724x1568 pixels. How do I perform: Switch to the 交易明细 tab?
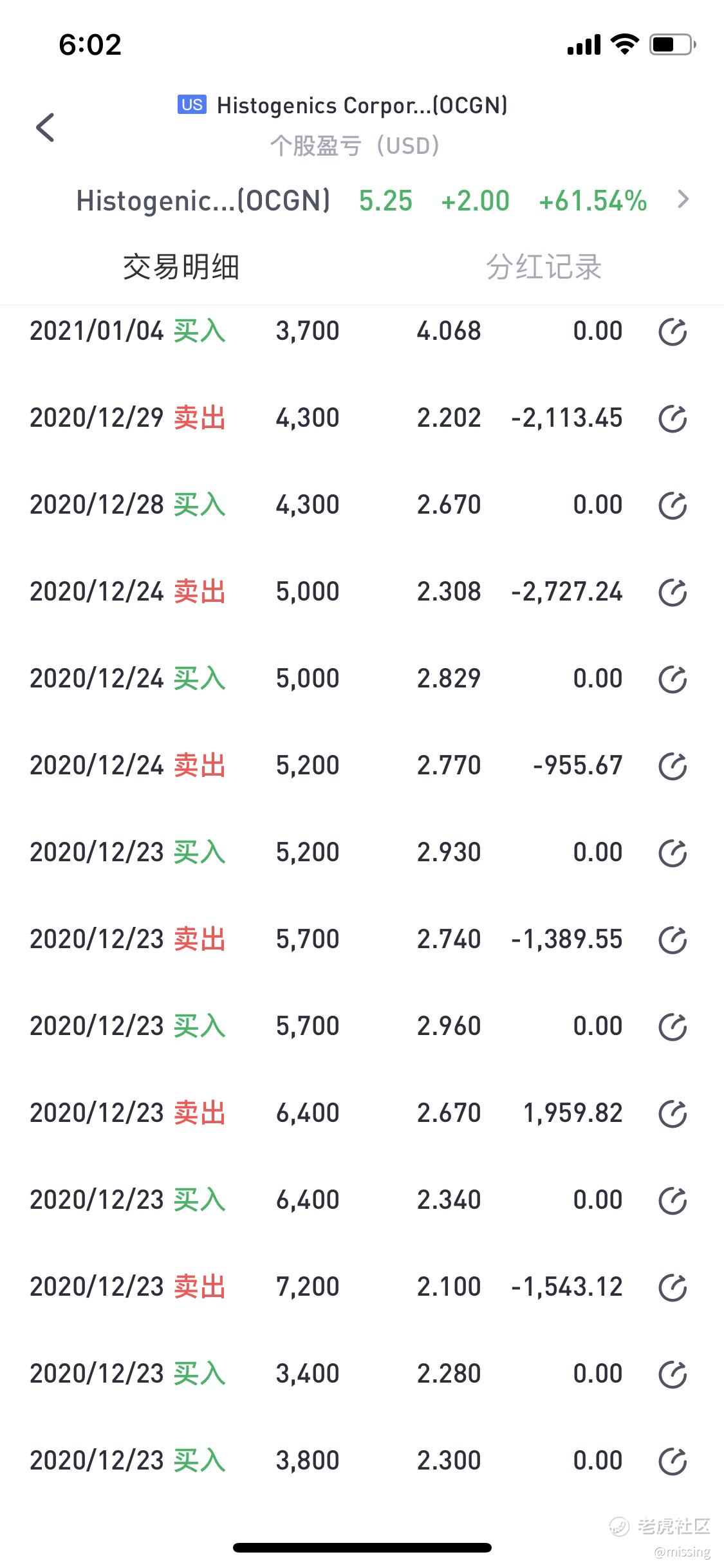(181, 267)
